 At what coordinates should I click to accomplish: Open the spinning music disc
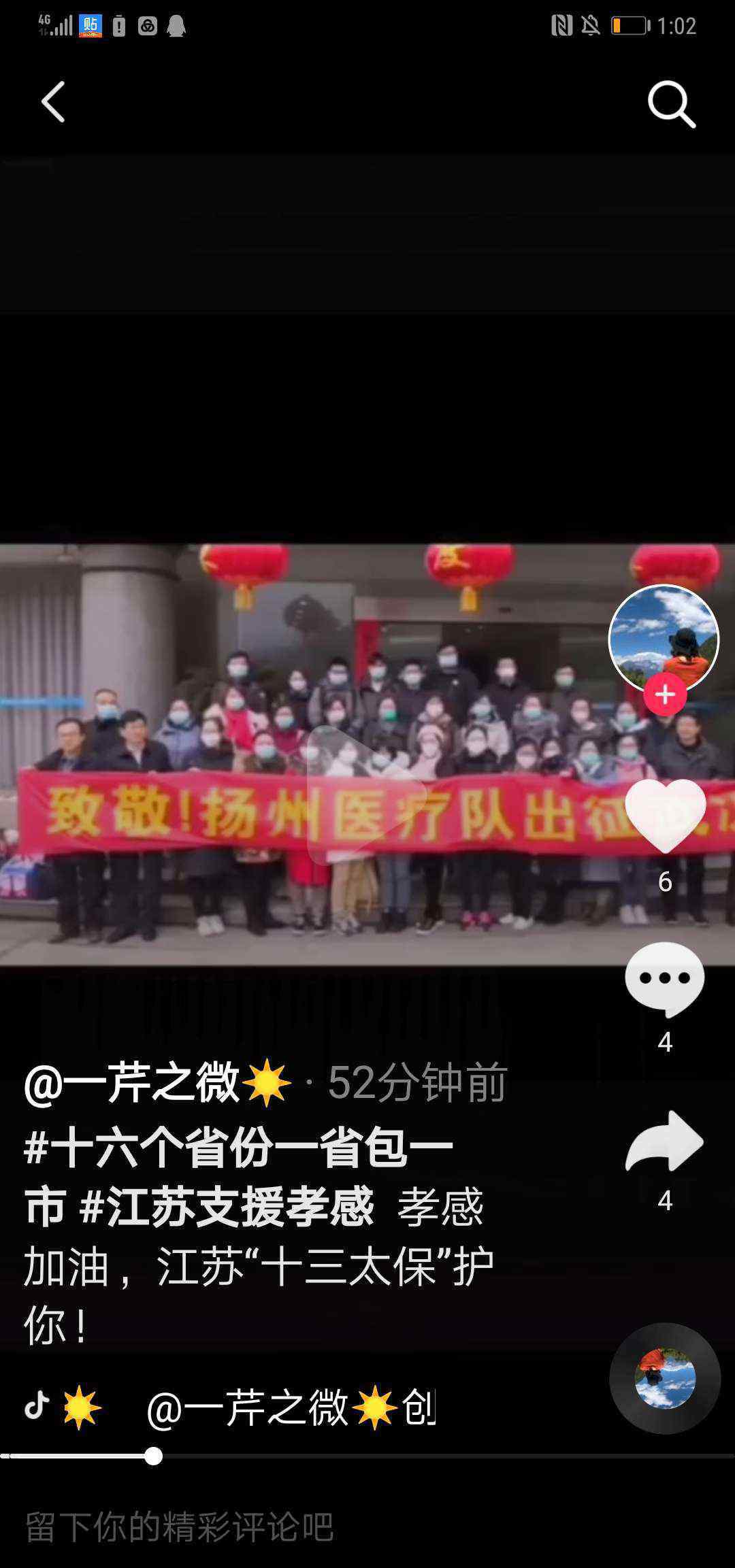pos(665,1378)
